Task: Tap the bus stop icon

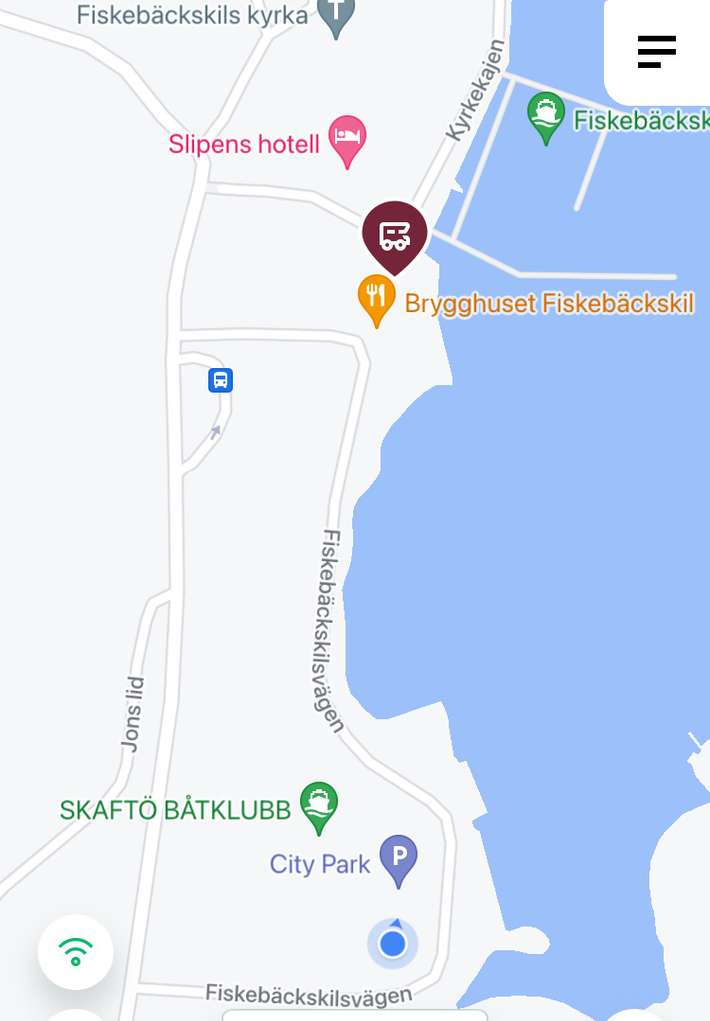Action: (220, 380)
